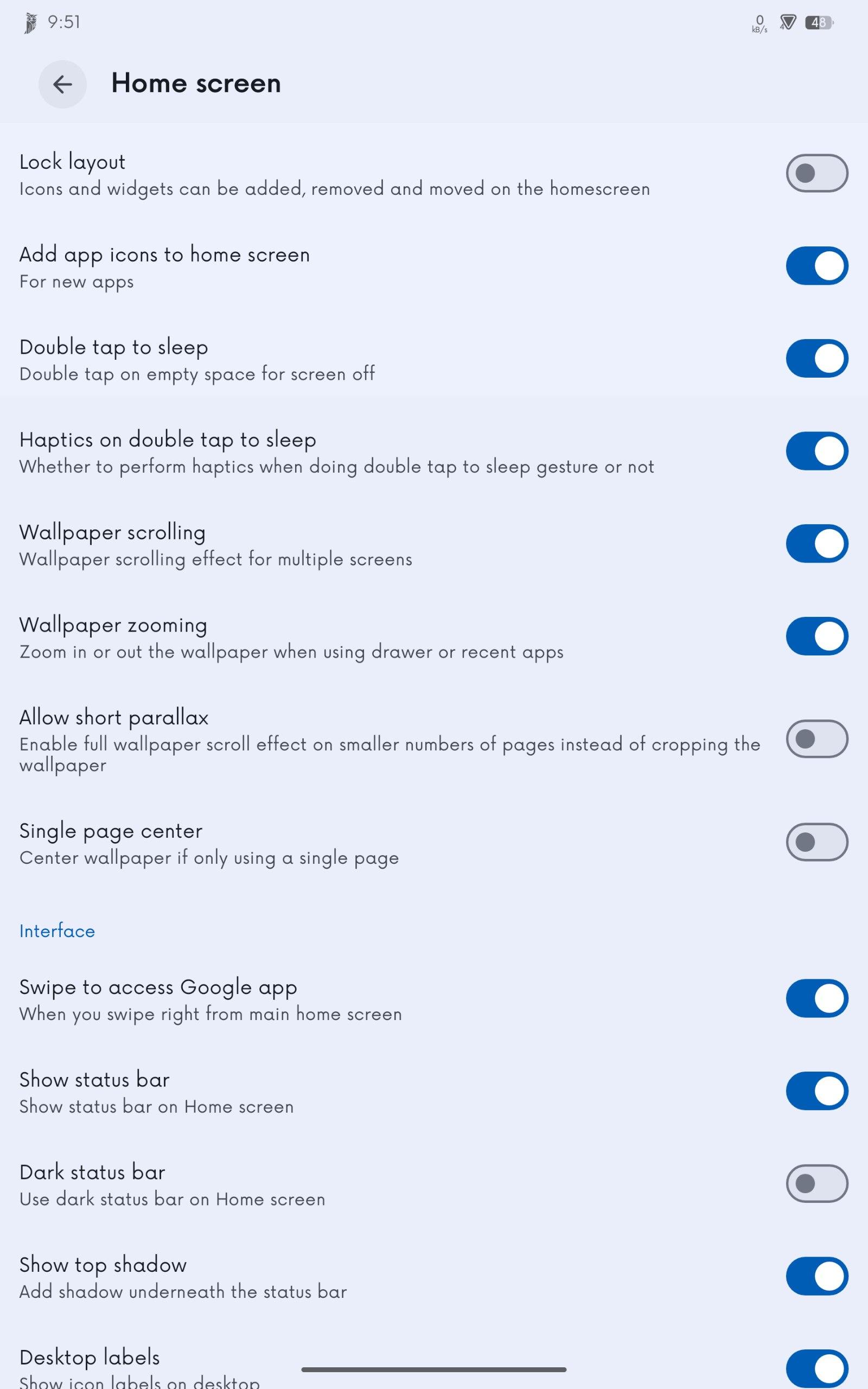Disable Double tap to sleep
This screenshot has height=1389, width=868.
pyautogui.click(x=816, y=358)
